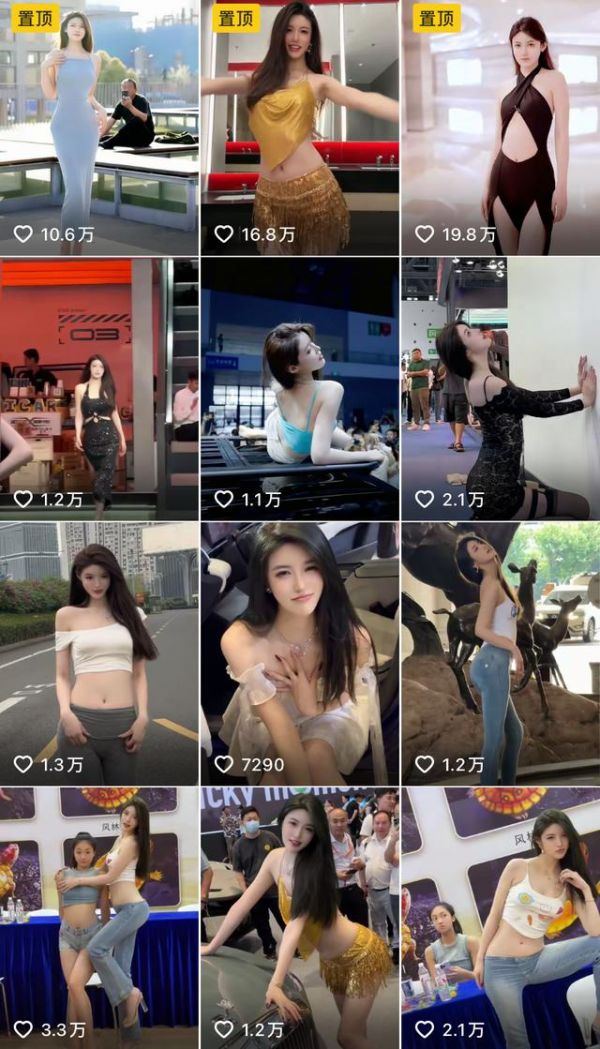View the street video with 1.3万 likes

coord(99,652)
